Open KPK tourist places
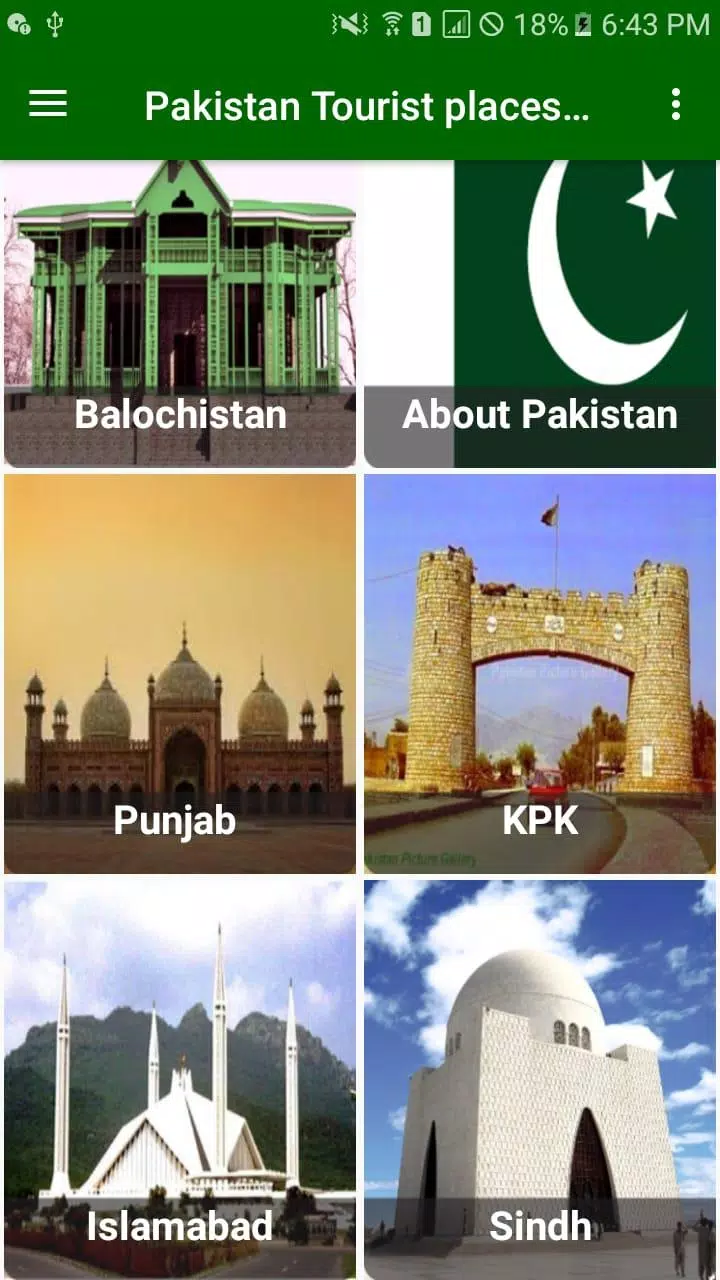The width and height of the screenshot is (720, 1280). tap(540, 670)
